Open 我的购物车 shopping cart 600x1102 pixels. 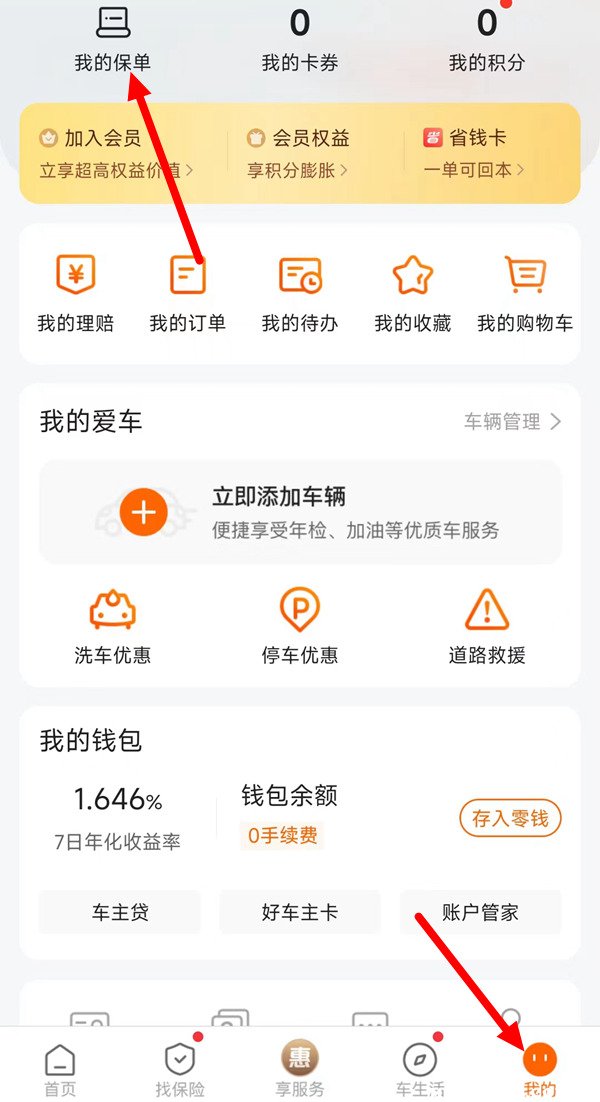pos(525,294)
